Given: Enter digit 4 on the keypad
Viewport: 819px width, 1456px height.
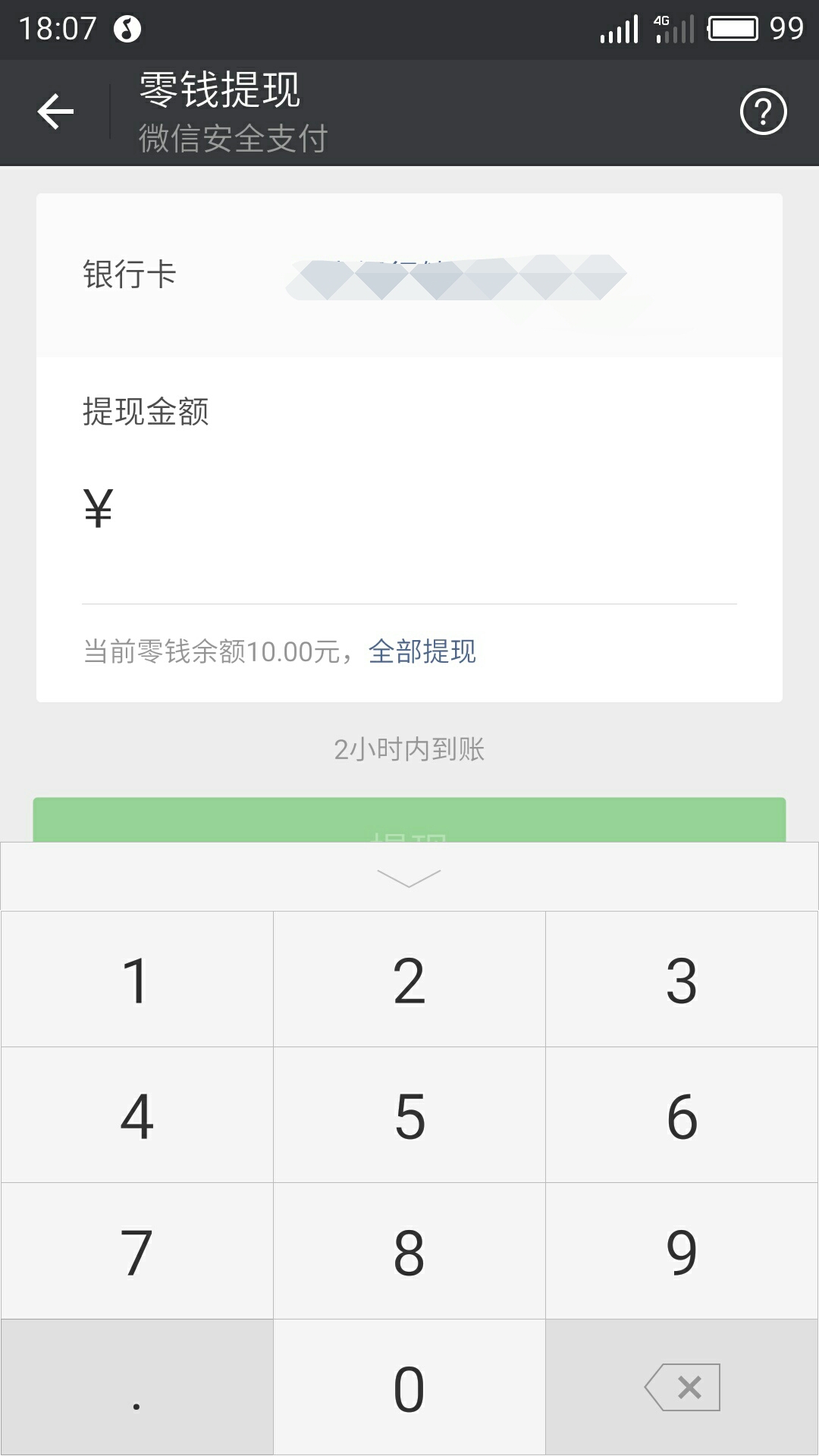Looking at the screenshot, I should coord(136,1116).
